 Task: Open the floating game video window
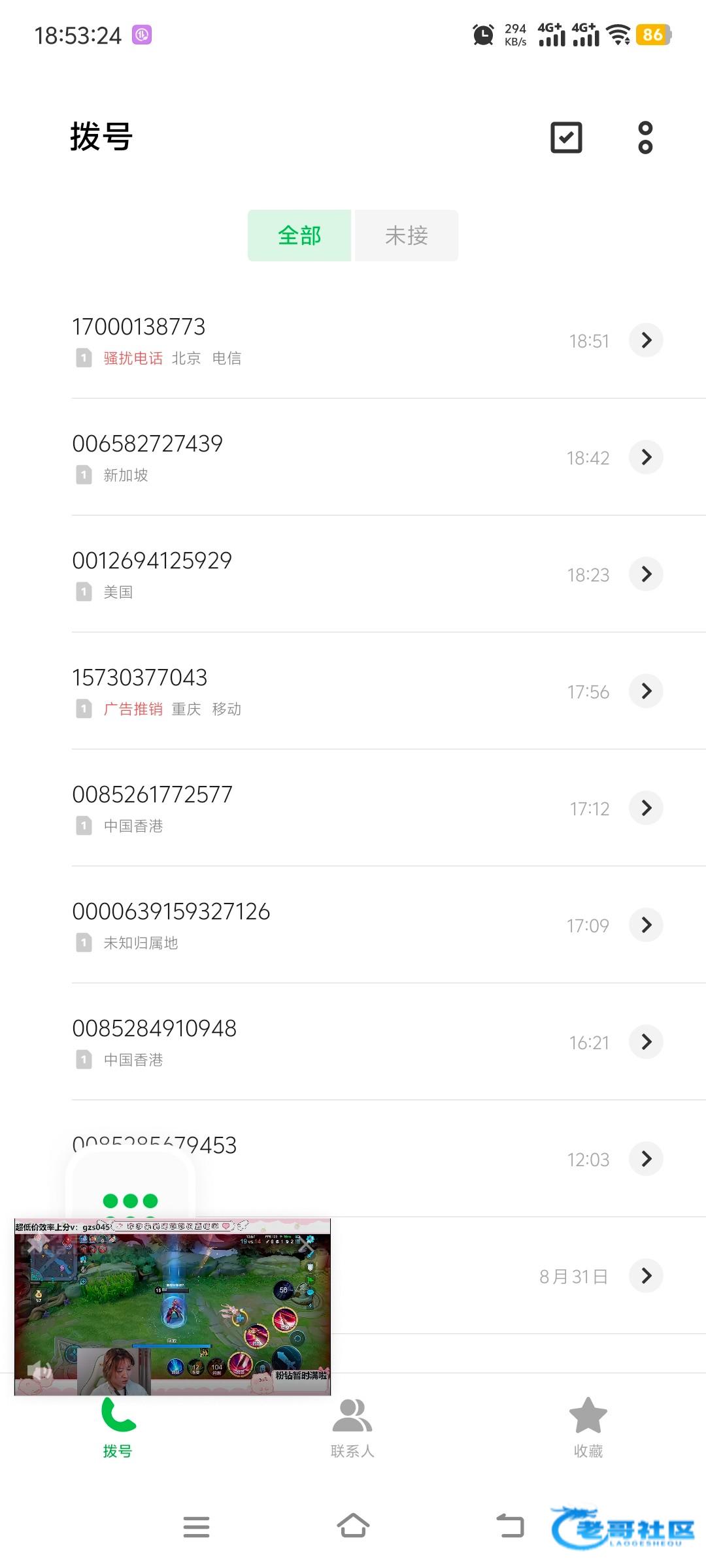click(x=173, y=1307)
